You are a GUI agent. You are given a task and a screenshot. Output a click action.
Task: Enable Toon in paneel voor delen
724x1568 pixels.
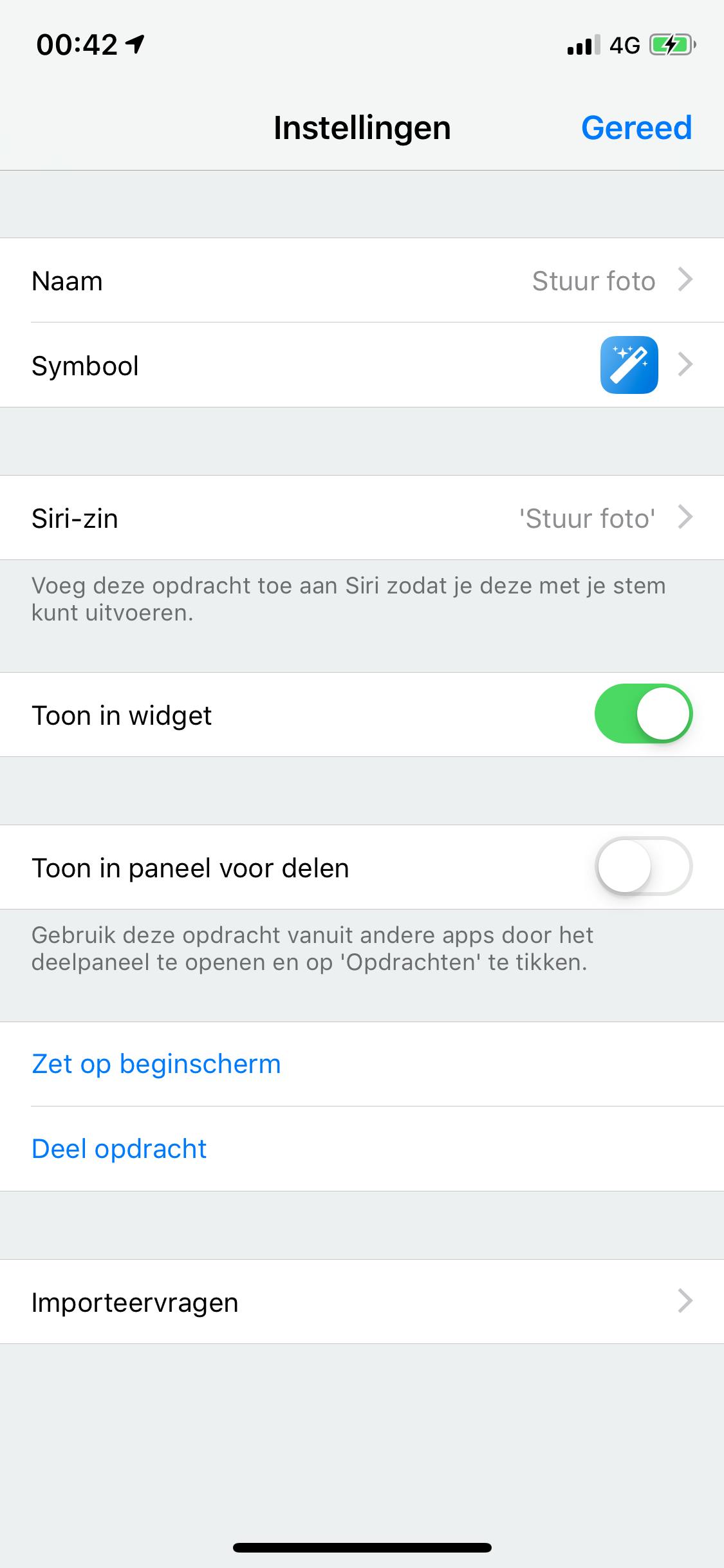643,866
